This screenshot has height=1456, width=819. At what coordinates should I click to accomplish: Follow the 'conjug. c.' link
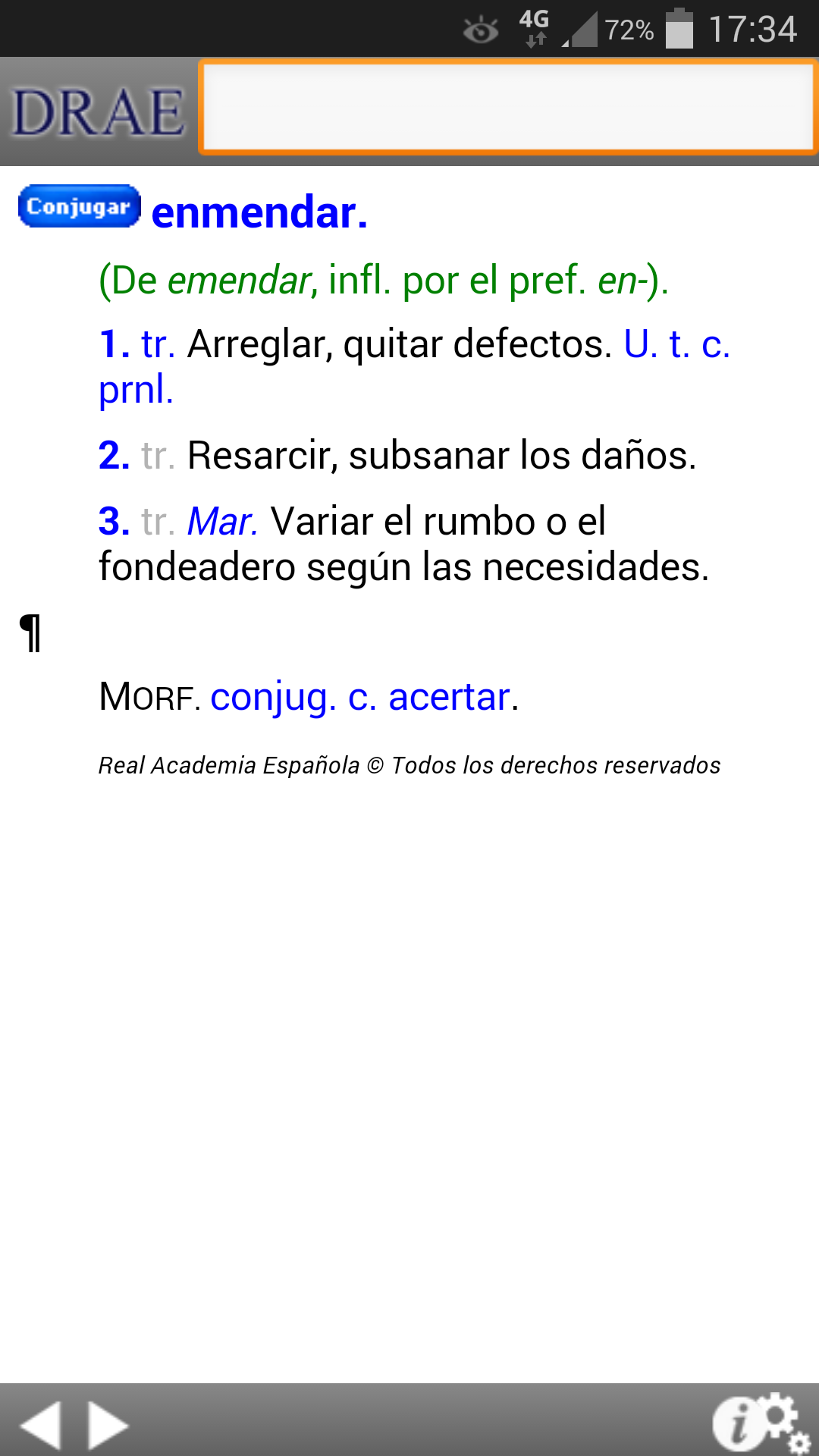point(293,697)
